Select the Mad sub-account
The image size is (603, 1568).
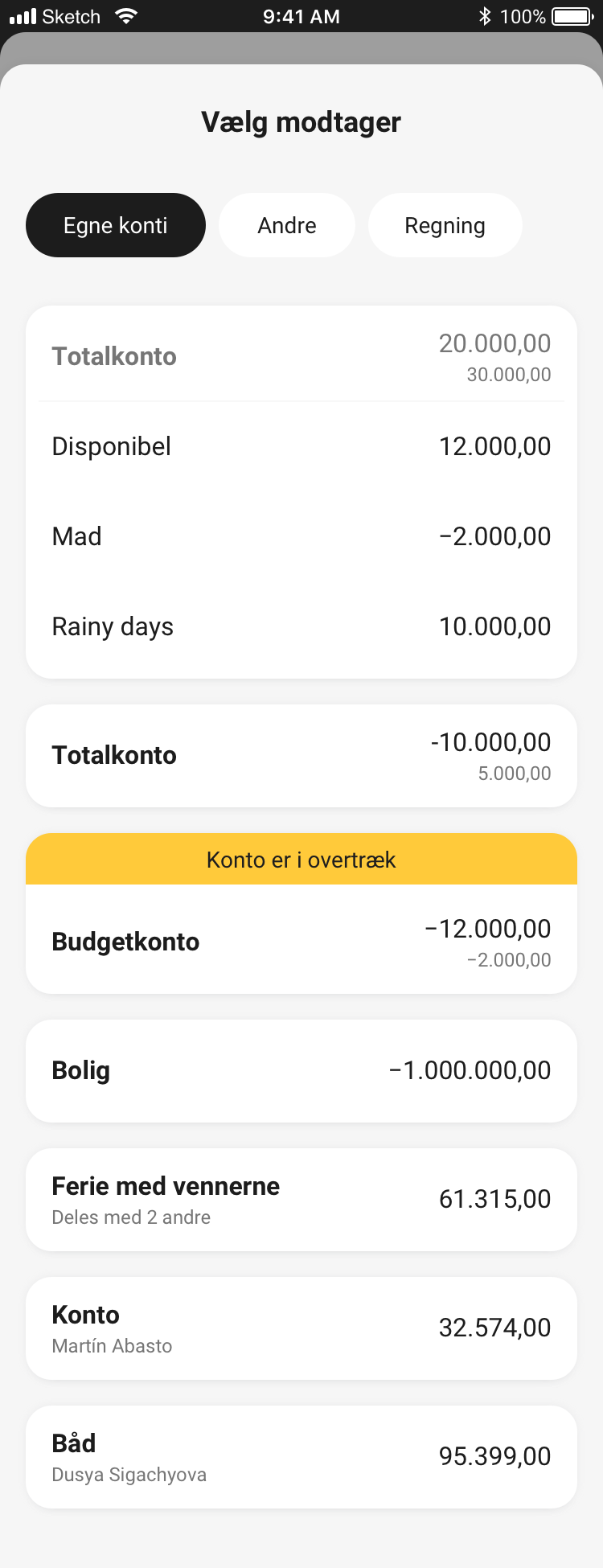point(301,536)
